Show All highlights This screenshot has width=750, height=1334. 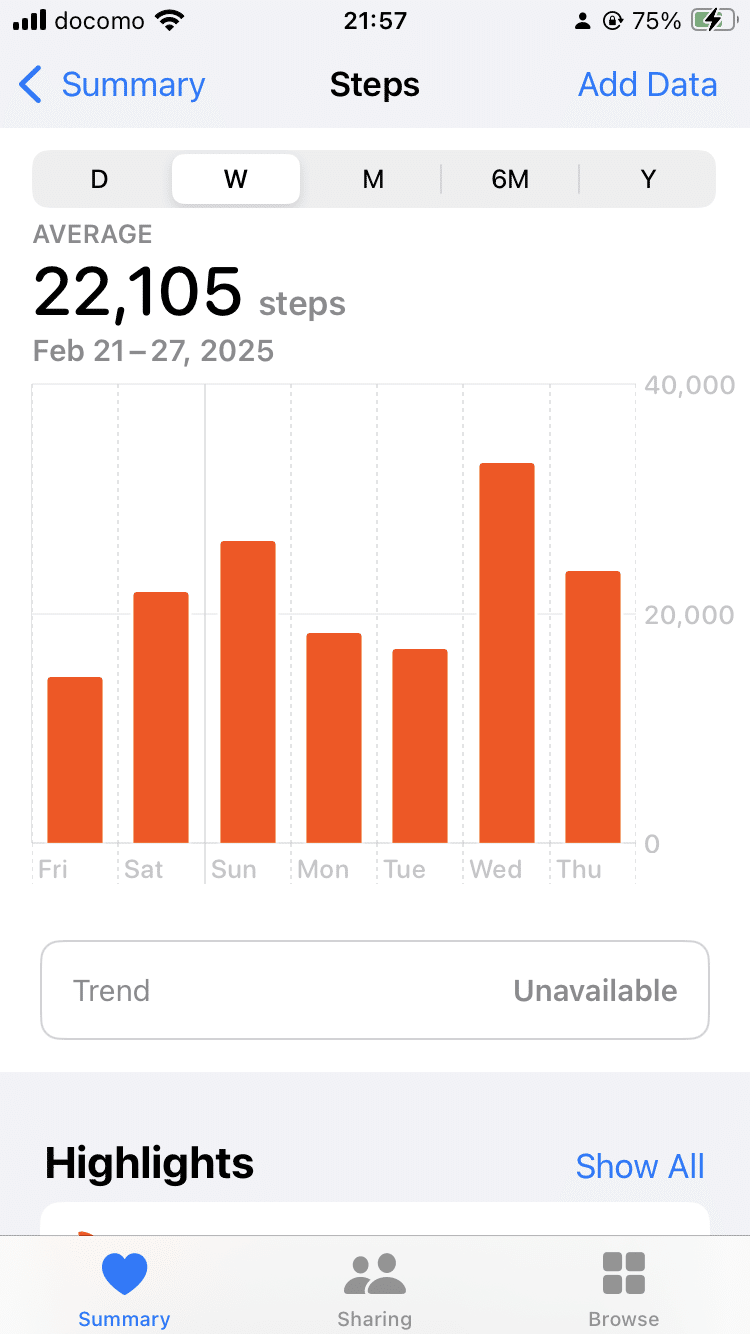(640, 1166)
